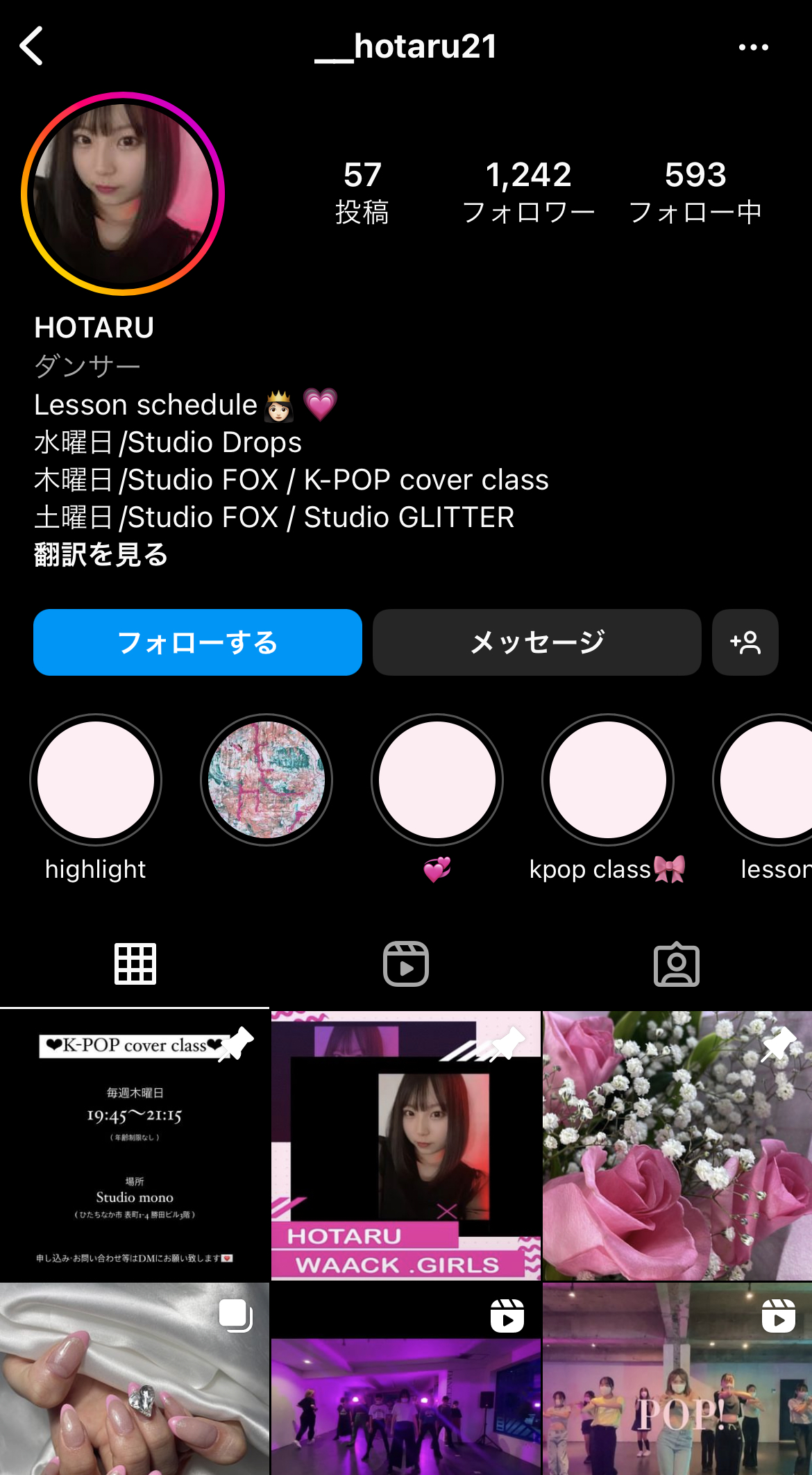Open the 1,242 followers list

(x=528, y=192)
